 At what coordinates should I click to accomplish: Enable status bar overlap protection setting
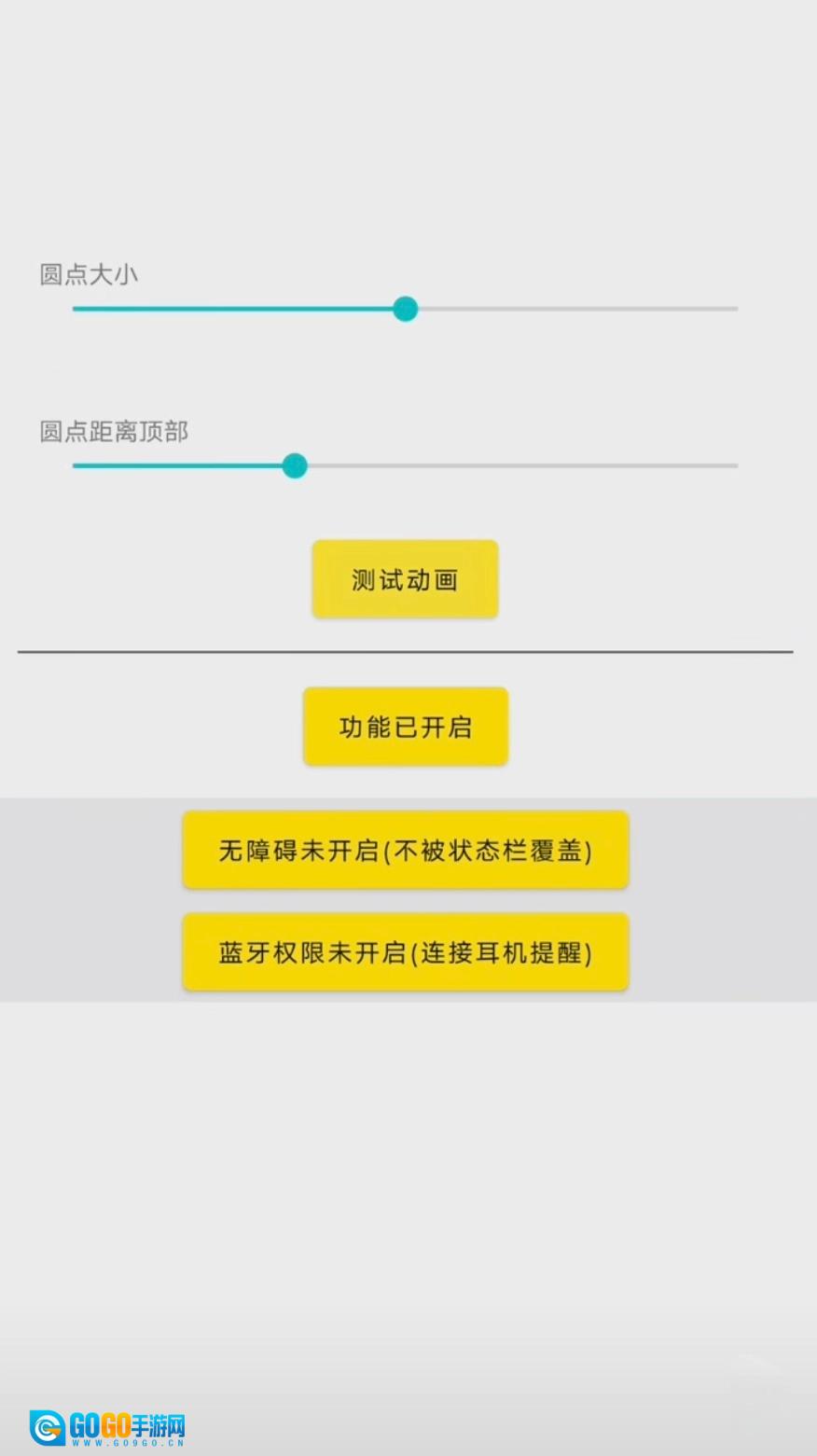(405, 850)
